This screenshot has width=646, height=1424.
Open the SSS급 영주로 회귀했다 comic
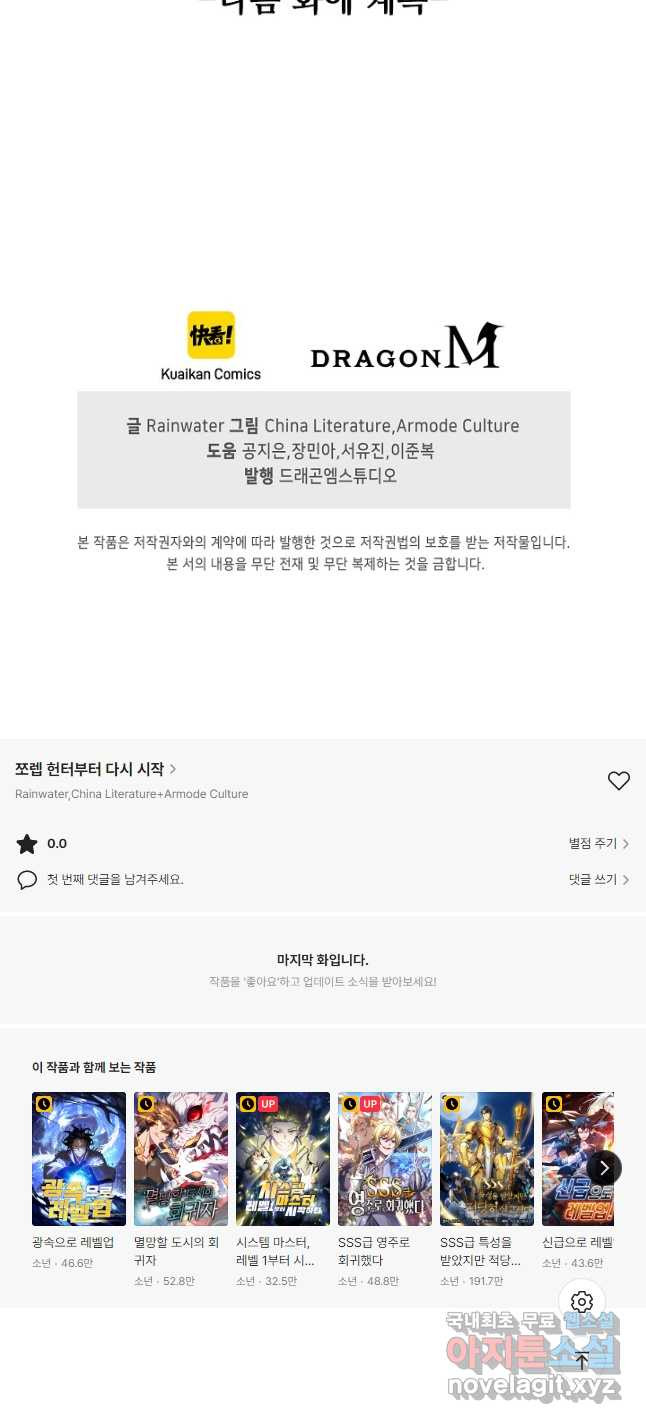click(x=385, y=1159)
